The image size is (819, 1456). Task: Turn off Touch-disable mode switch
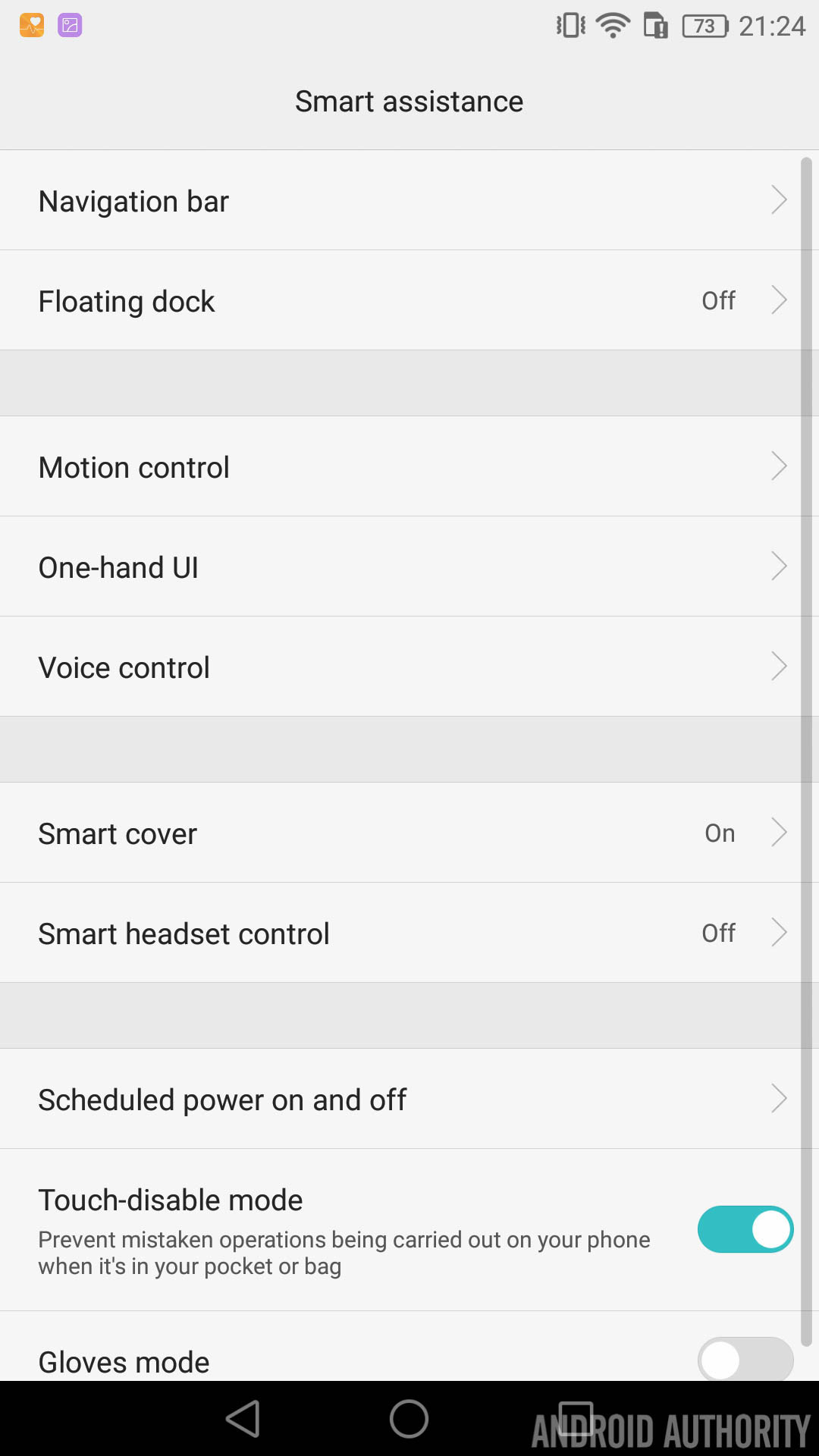(745, 1229)
